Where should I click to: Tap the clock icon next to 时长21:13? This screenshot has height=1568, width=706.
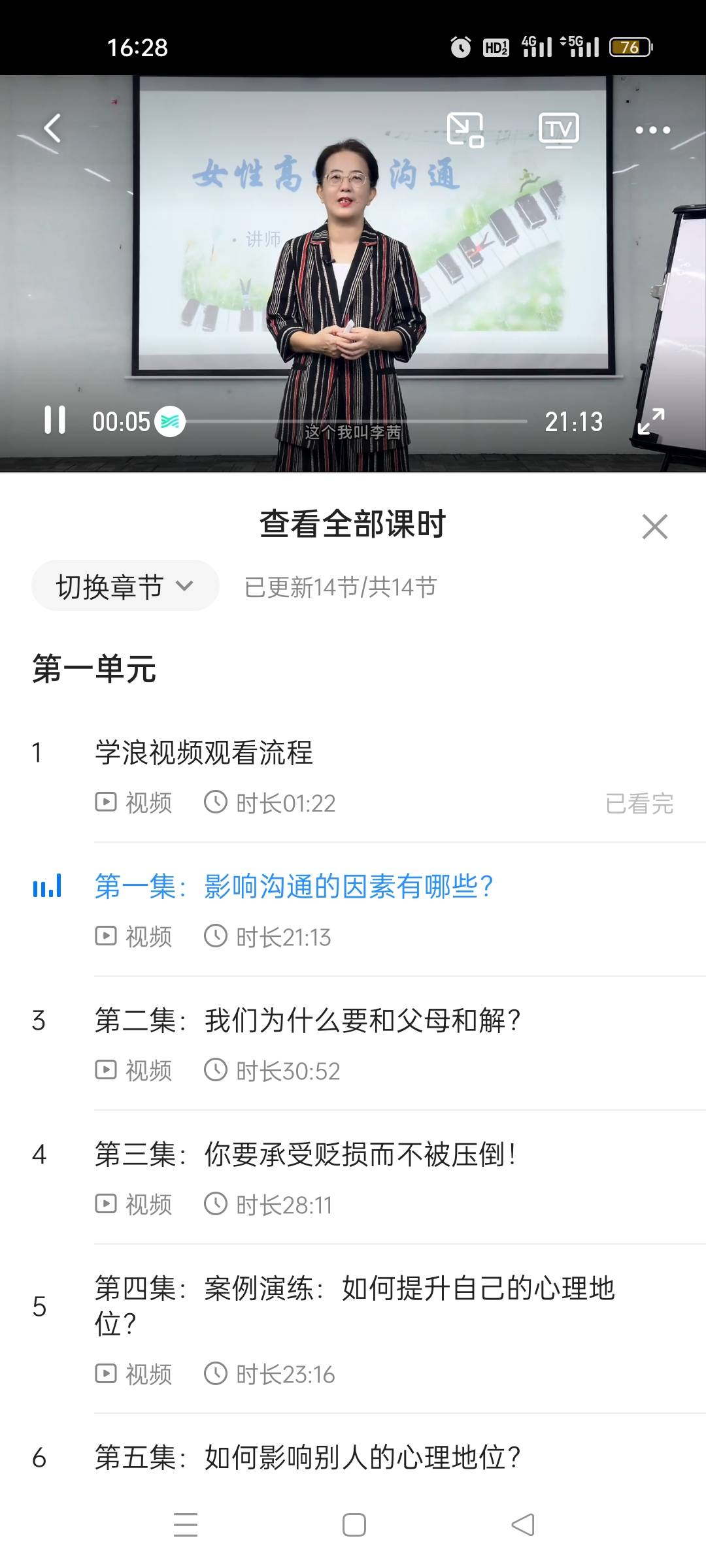(x=216, y=937)
